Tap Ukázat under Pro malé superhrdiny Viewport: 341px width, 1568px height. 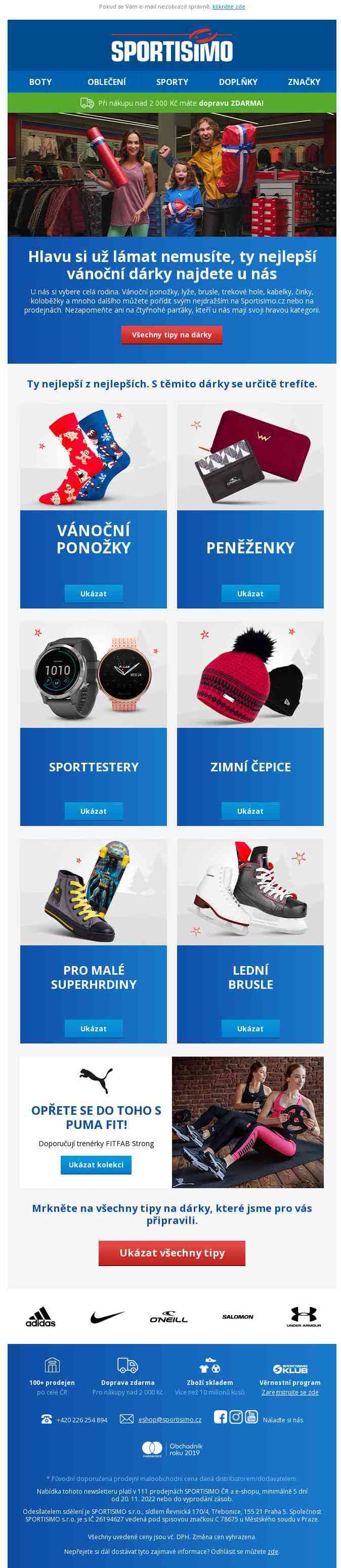(x=93, y=1028)
